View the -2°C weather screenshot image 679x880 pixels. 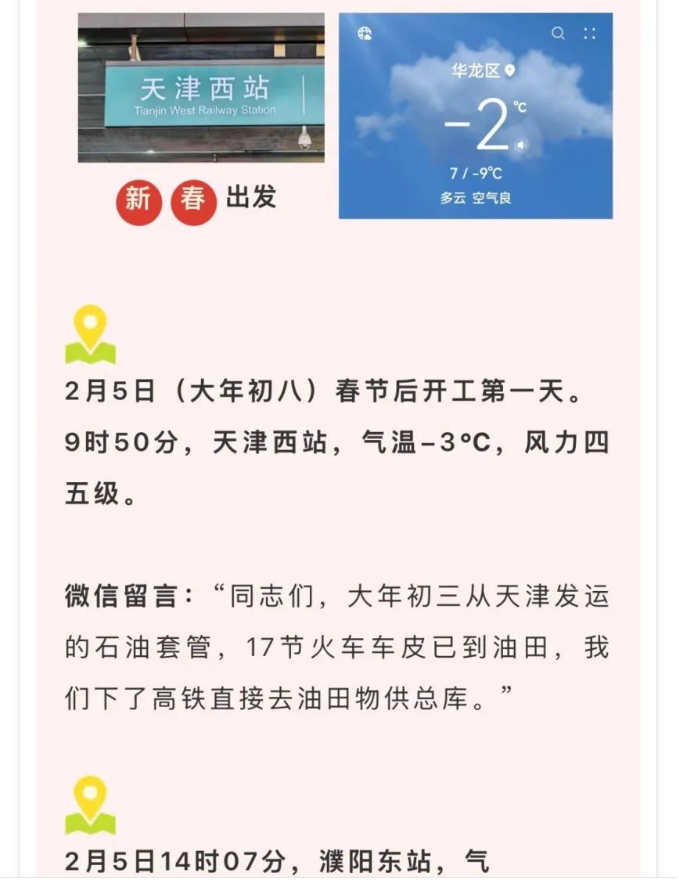[475, 116]
